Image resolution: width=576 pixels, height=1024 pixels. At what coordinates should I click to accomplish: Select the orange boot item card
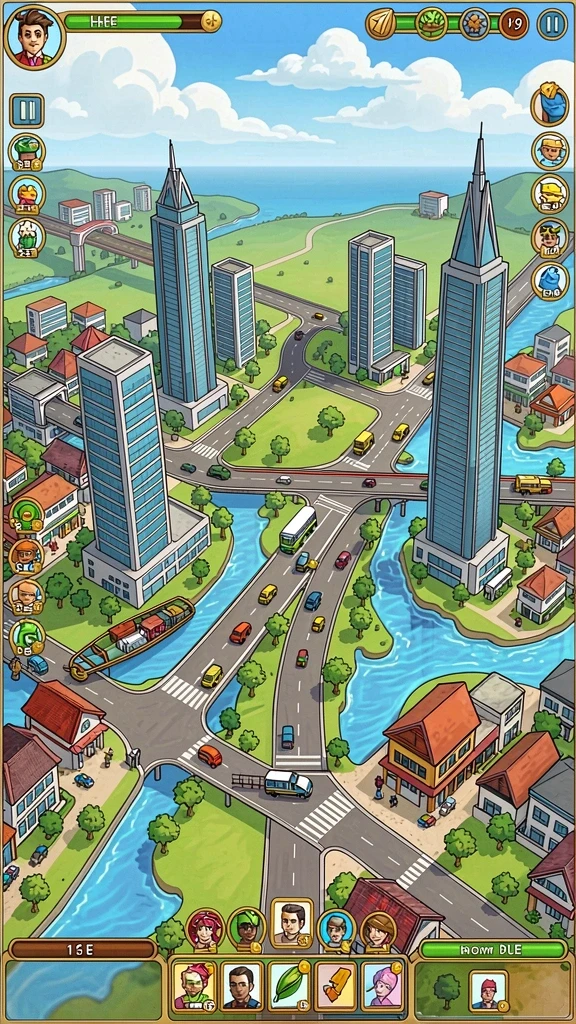click(x=334, y=985)
